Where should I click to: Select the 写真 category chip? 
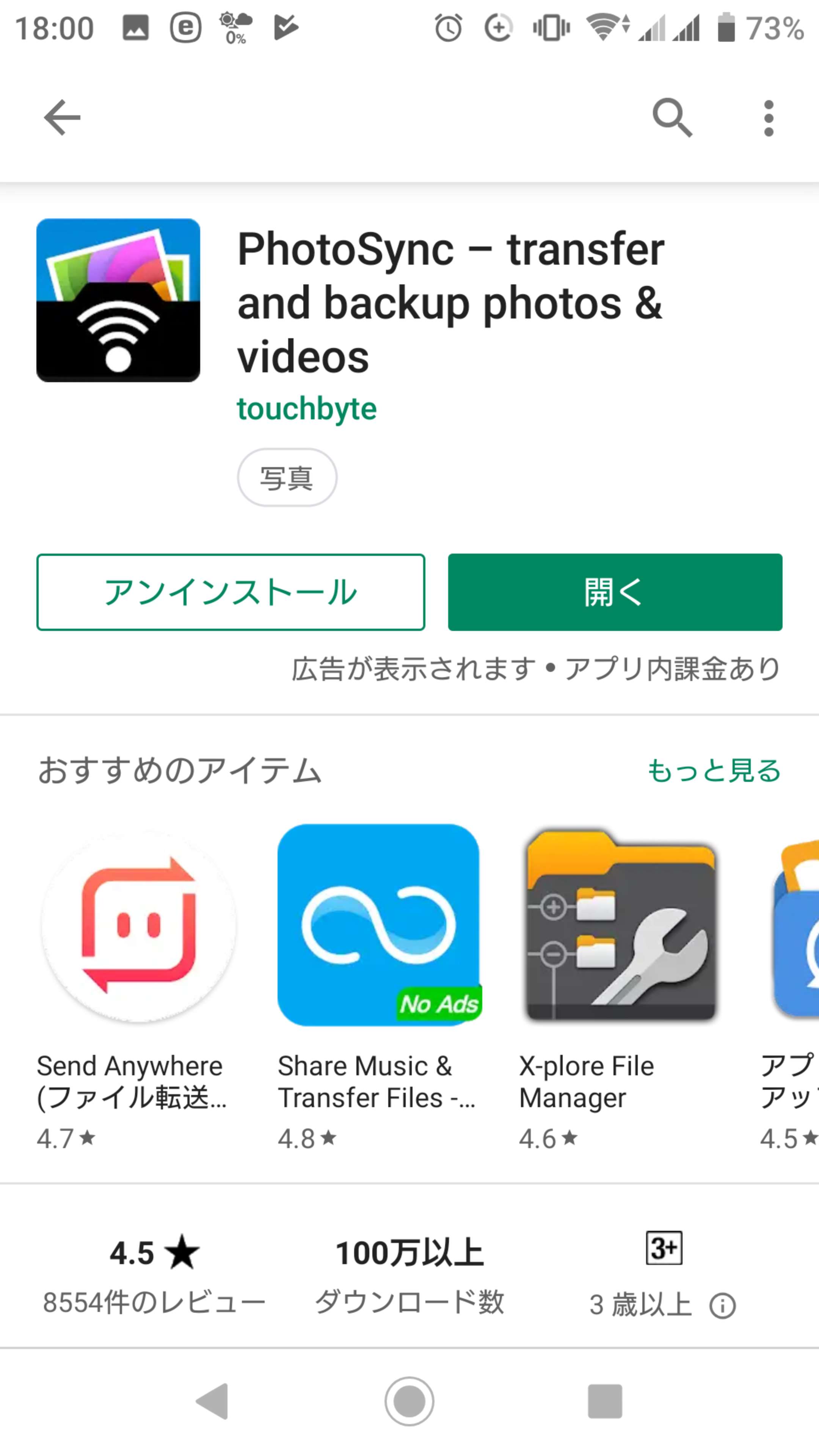click(287, 478)
